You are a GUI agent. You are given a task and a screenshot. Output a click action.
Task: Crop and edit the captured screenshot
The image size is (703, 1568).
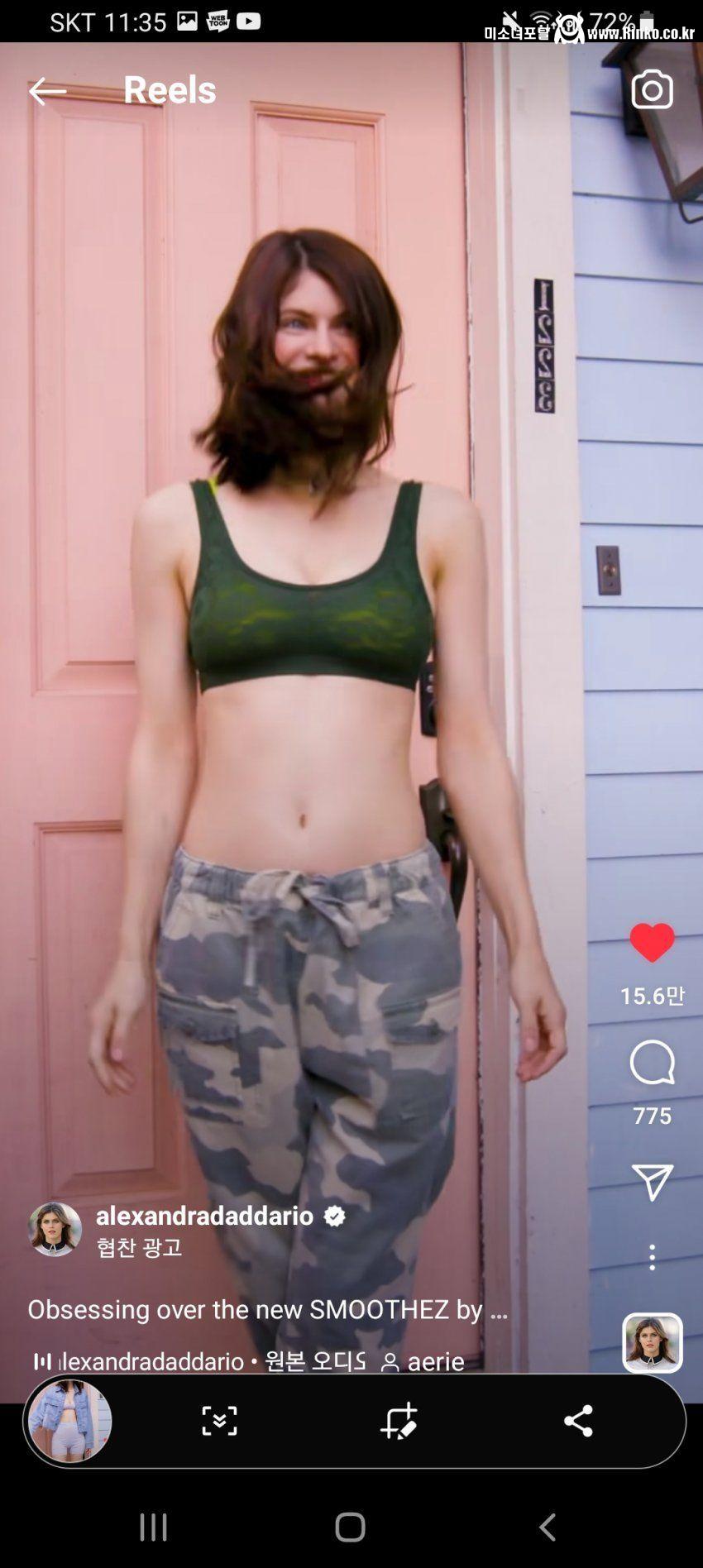tap(399, 1421)
